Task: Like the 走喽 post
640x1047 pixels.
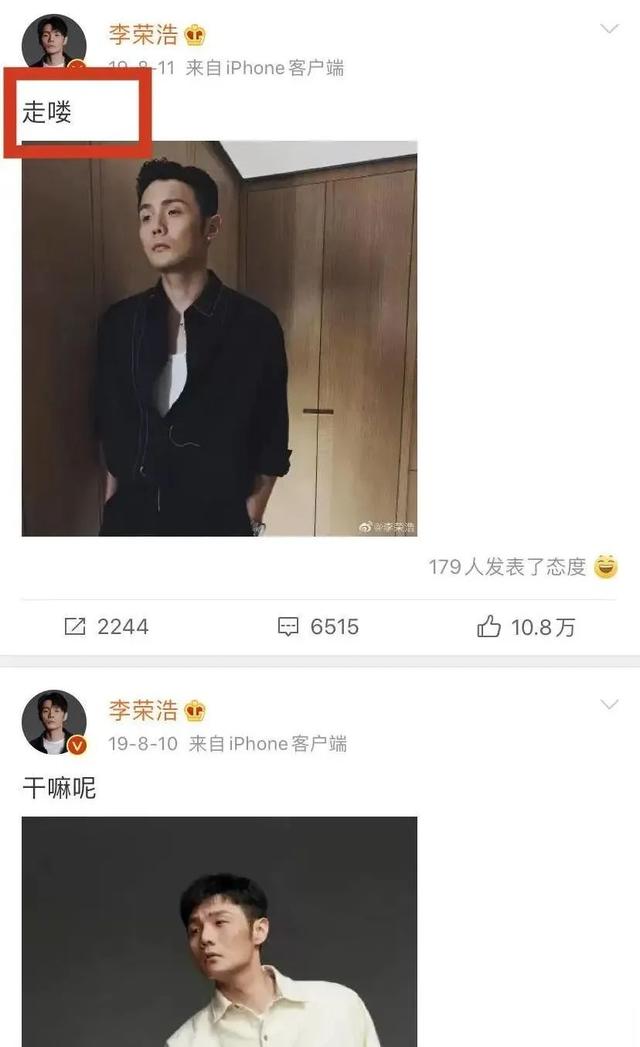Action: click(x=526, y=627)
